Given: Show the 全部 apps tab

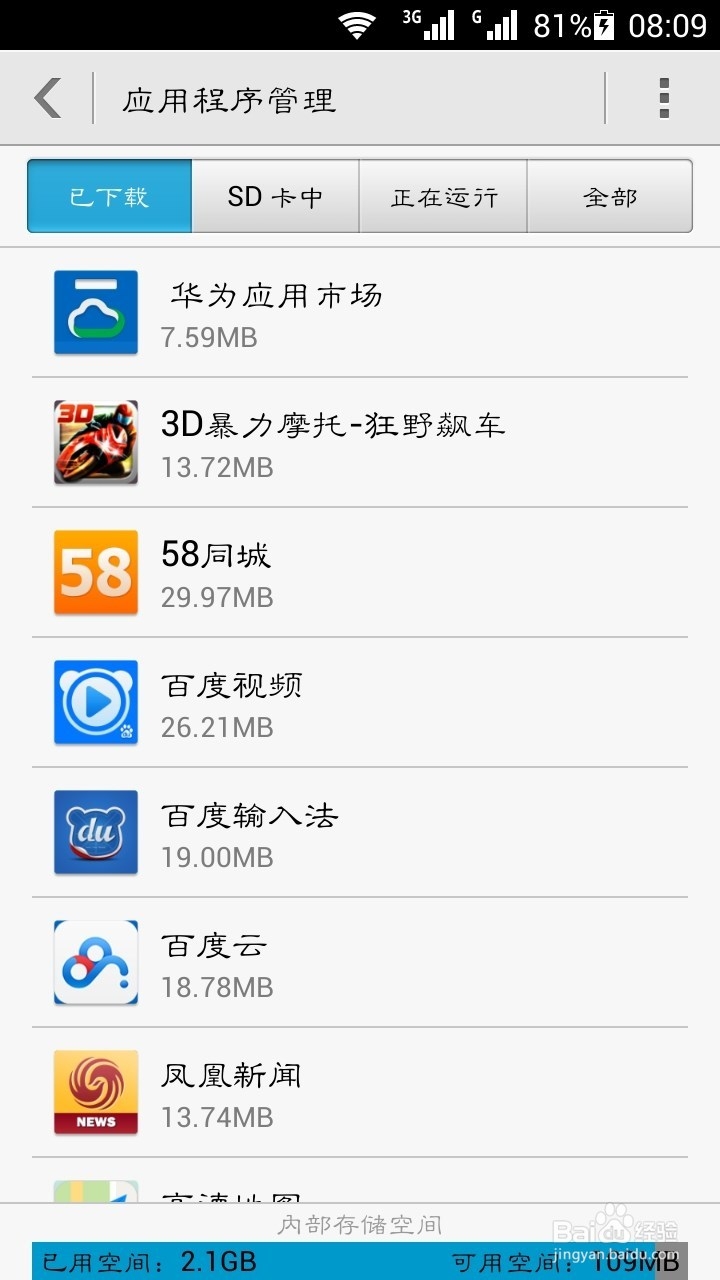Looking at the screenshot, I should pos(609,197).
